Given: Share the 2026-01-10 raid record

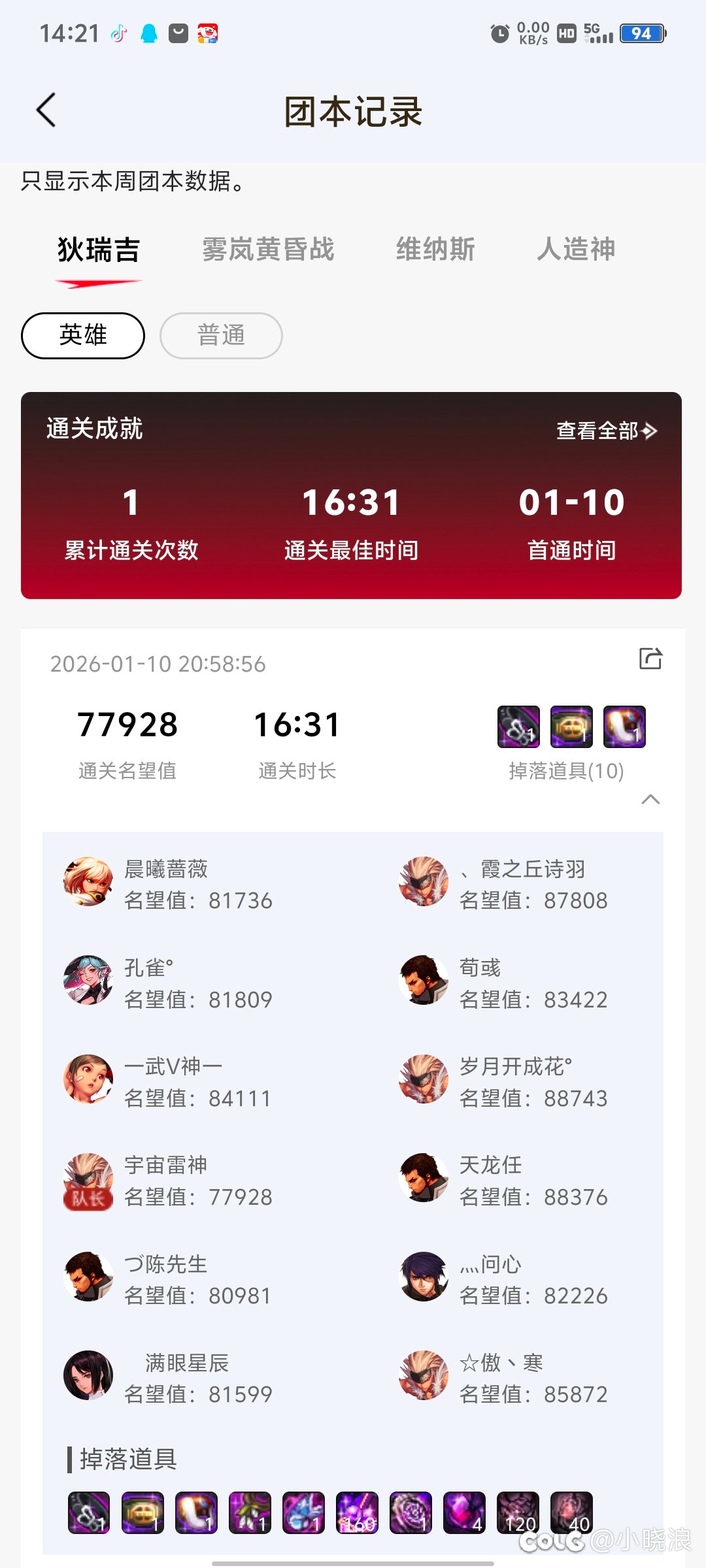Looking at the screenshot, I should click(x=650, y=659).
